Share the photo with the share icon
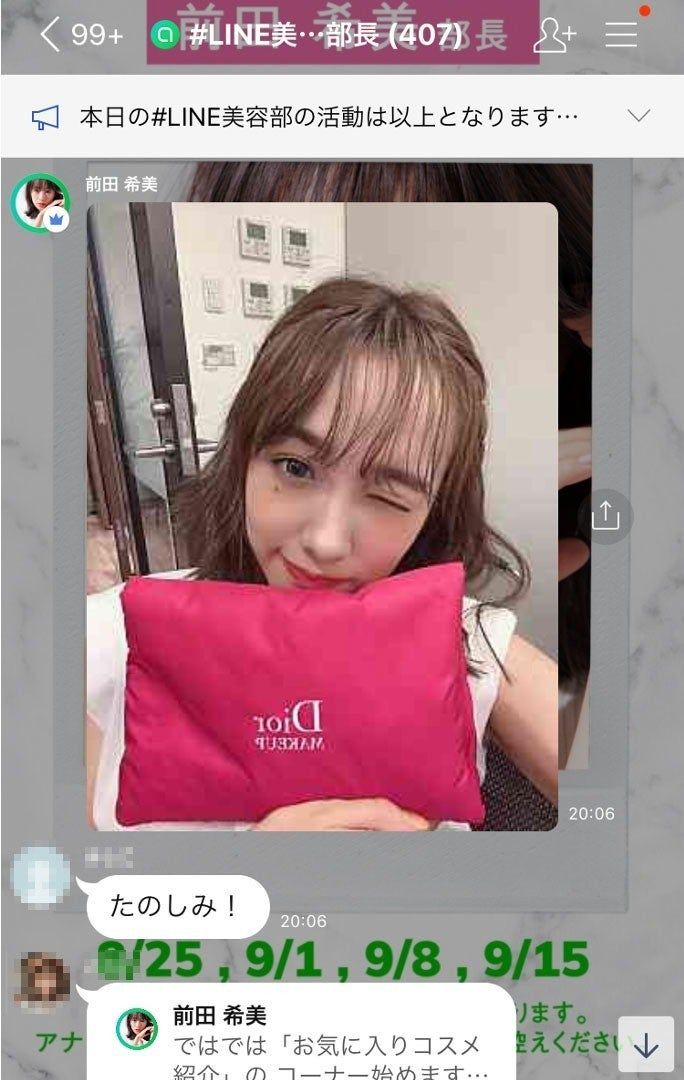The image size is (684, 1080). coord(606,516)
